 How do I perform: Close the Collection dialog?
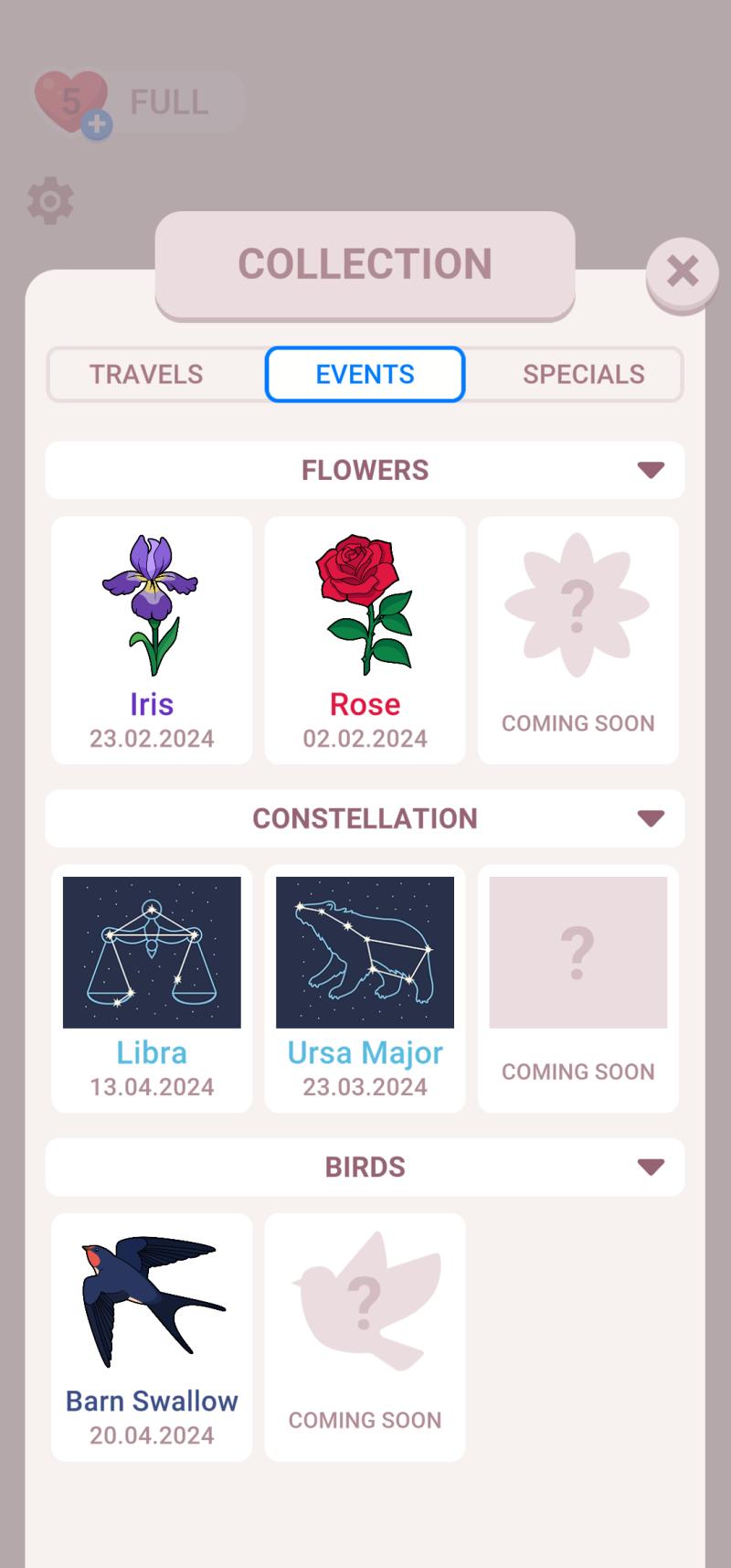(683, 272)
